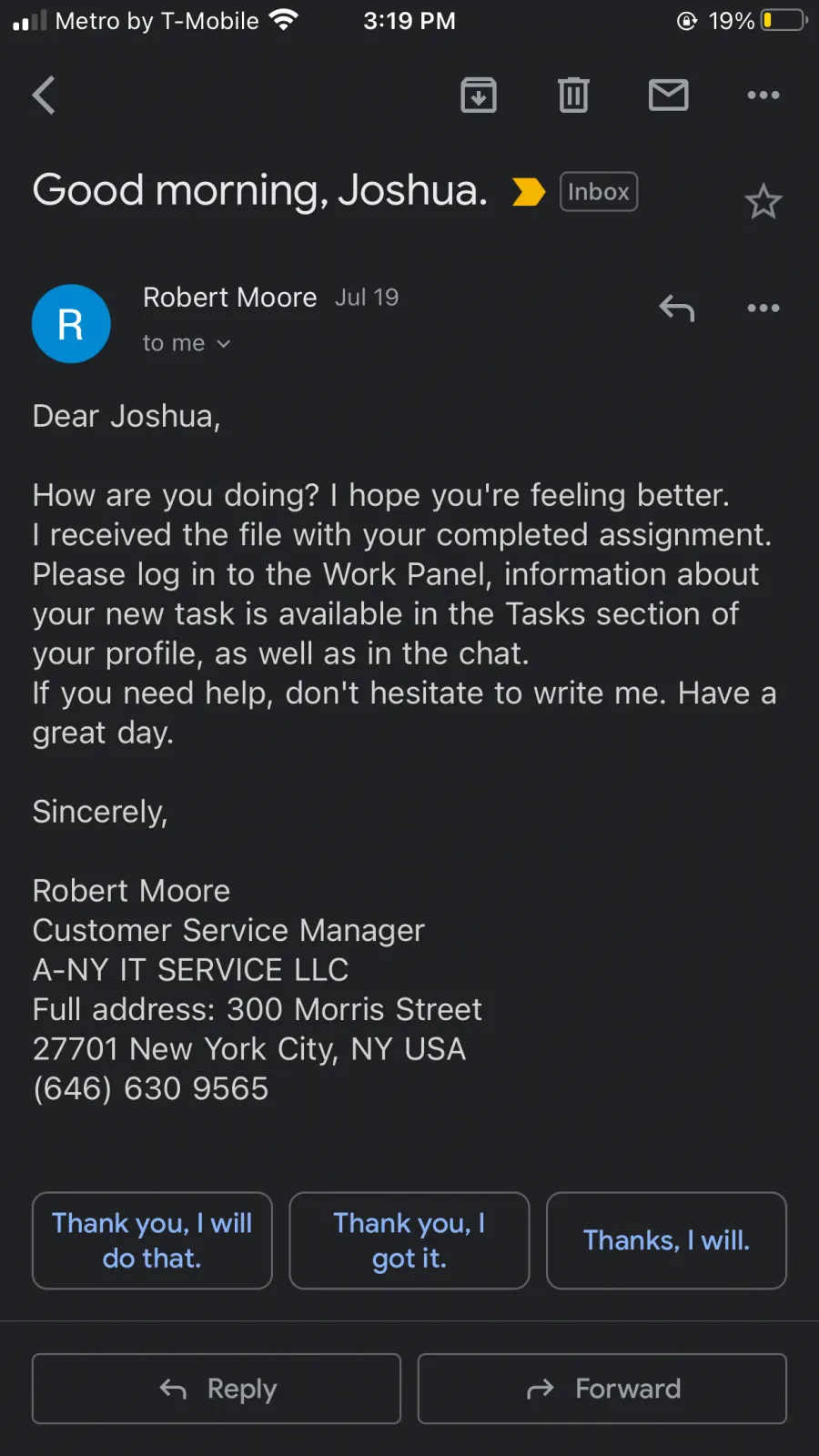Tap the yellow importance marker
819x1456 pixels.
(528, 192)
